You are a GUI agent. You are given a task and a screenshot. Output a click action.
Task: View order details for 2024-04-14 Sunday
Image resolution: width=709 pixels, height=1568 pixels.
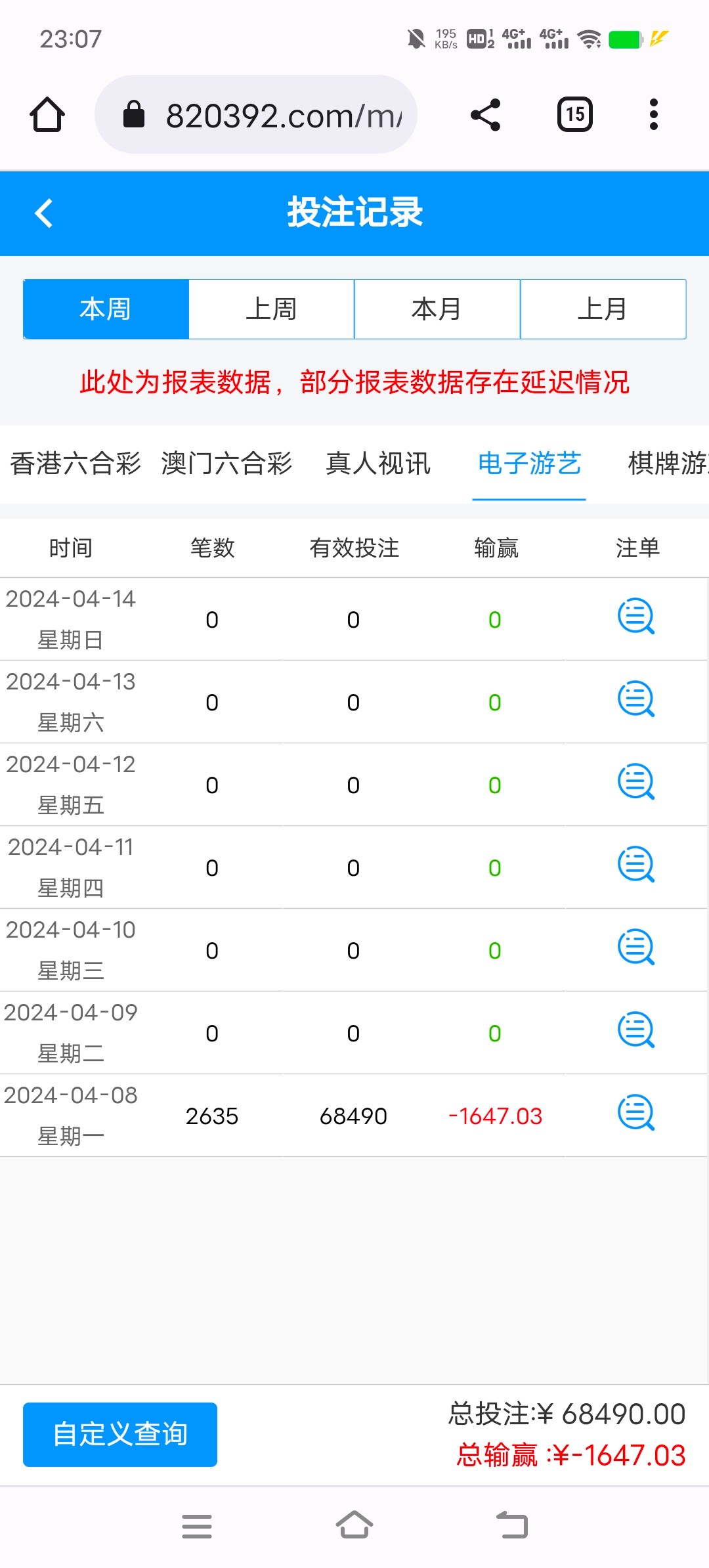(x=637, y=617)
